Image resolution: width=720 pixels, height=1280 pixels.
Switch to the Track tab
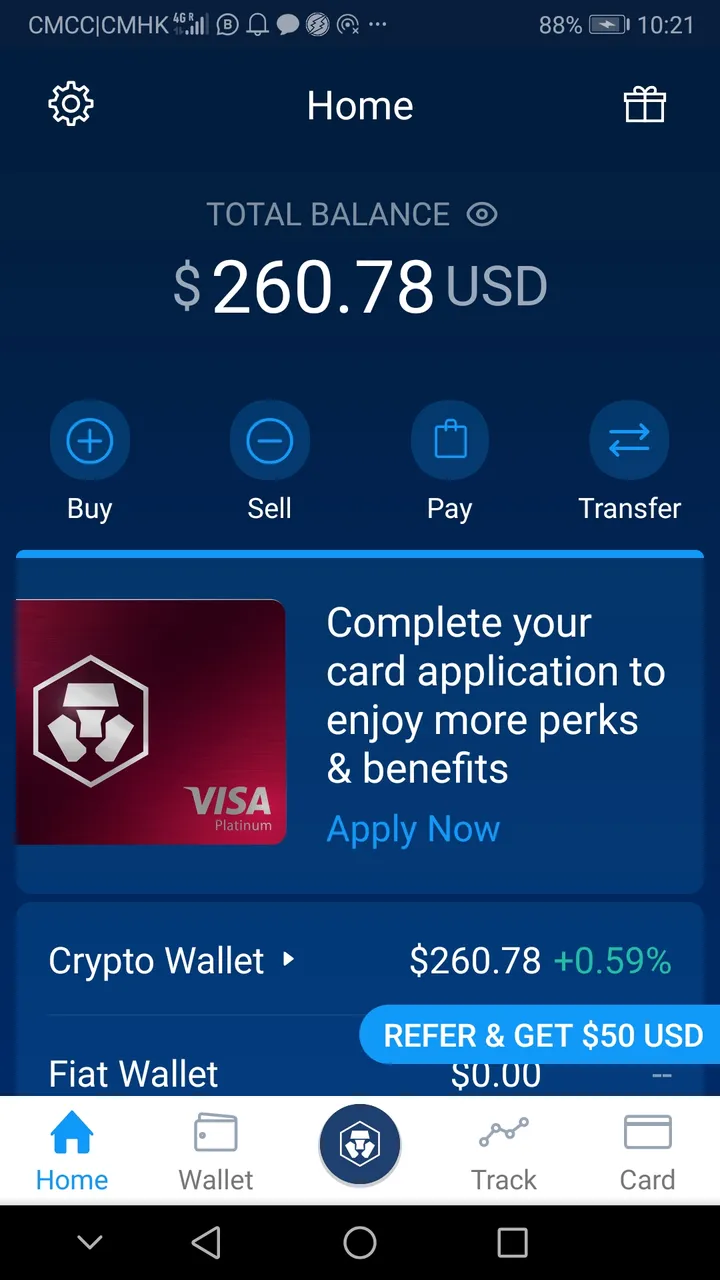(504, 1153)
